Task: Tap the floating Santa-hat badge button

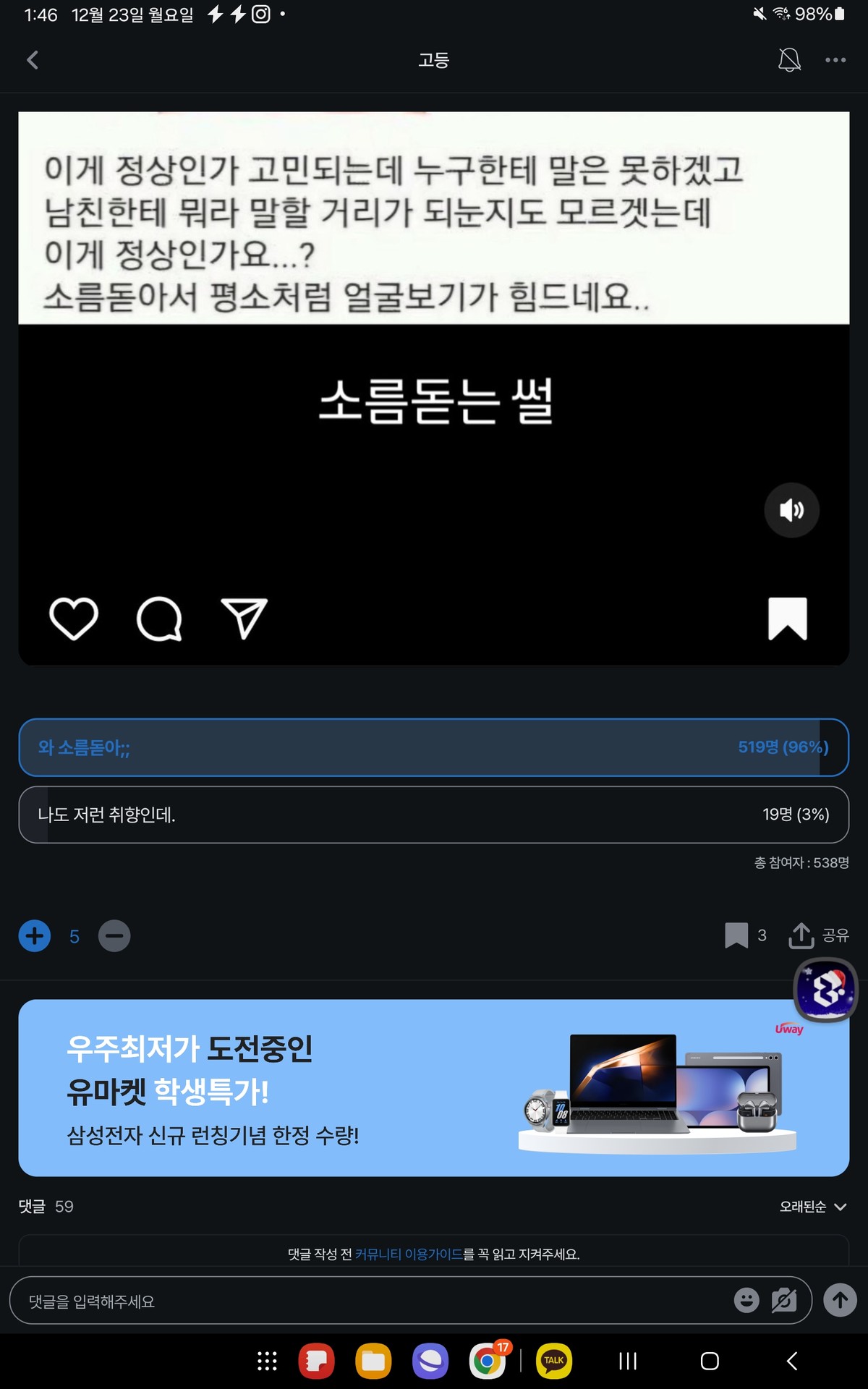Action: click(x=826, y=990)
